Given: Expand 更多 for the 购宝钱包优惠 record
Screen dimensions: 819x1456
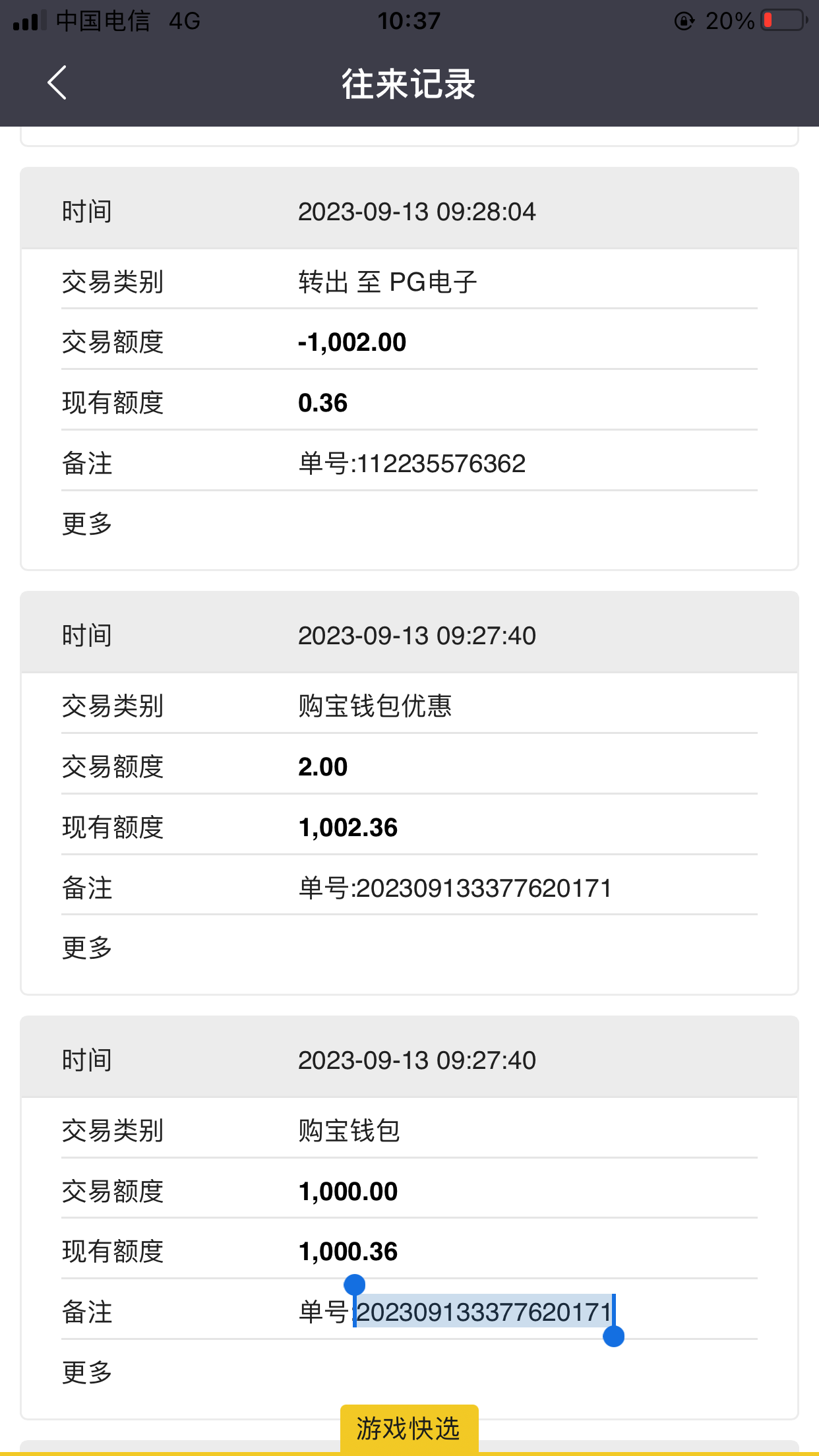Looking at the screenshot, I should [87, 948].
